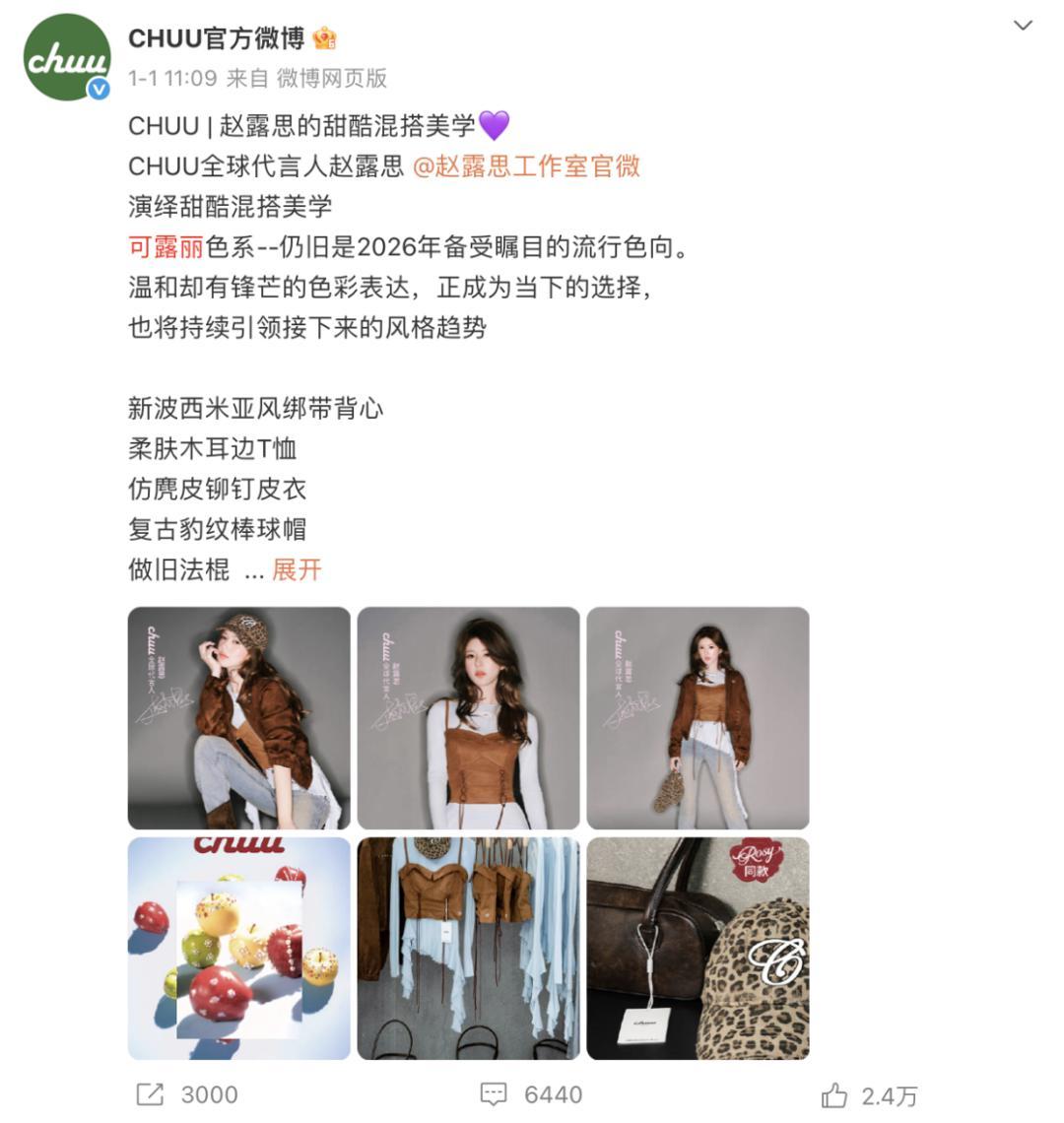Open @赵露思工作室官微 mention link

[526, 165]
